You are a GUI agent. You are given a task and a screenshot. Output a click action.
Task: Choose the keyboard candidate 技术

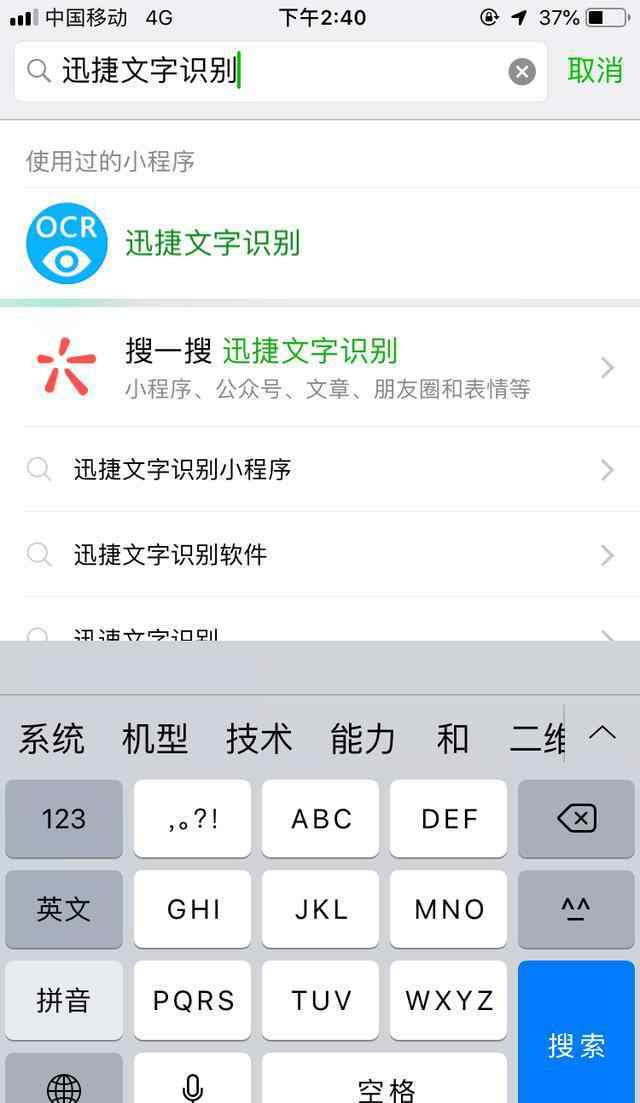point(258,739)
